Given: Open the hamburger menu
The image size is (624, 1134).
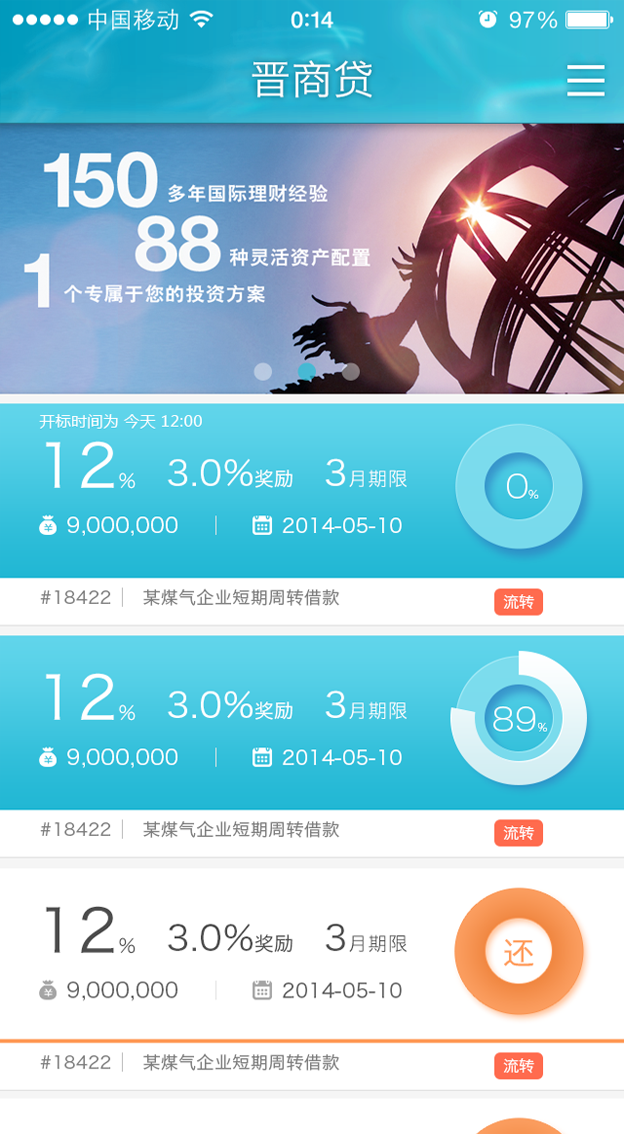Looking at the screenshot, I should pos(585,80).
